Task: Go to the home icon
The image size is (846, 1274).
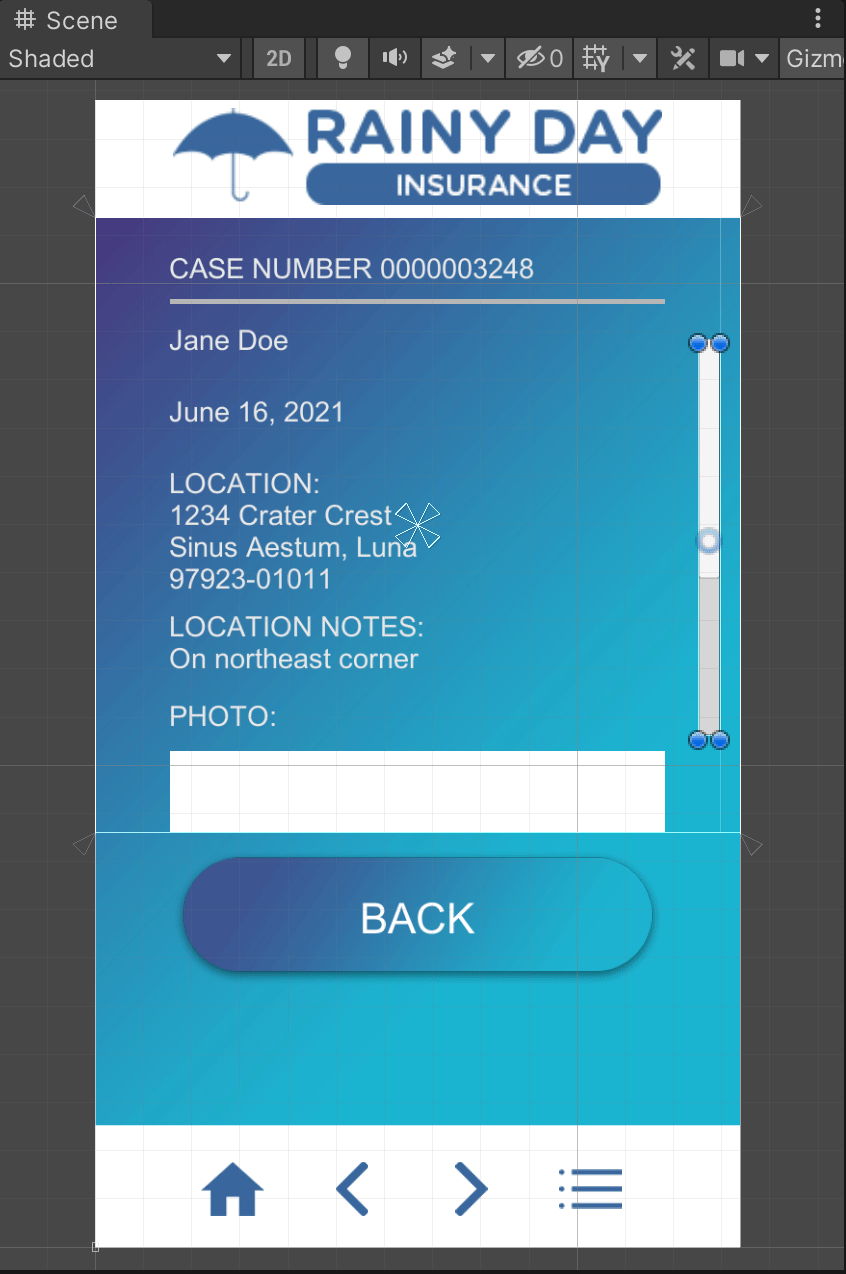Action: (x=232, y=1190)
